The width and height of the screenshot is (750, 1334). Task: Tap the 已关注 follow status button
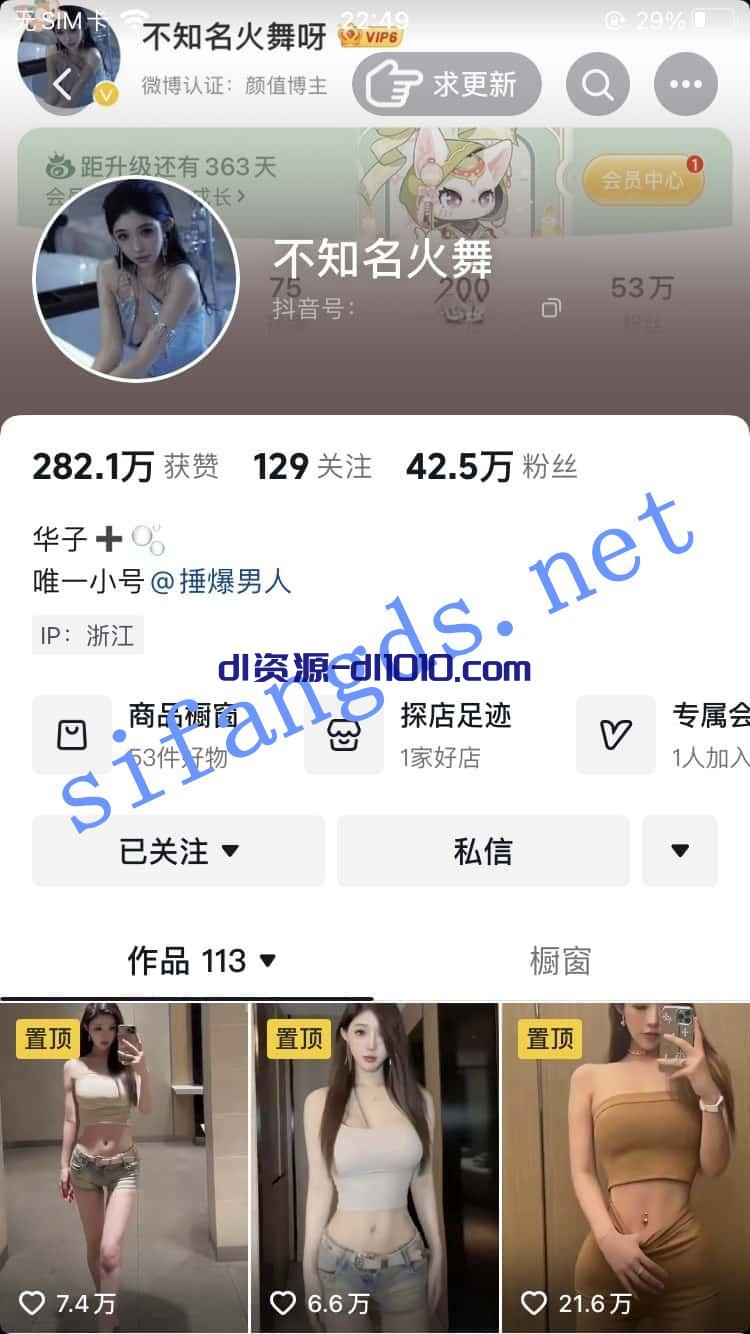point(178,851)
